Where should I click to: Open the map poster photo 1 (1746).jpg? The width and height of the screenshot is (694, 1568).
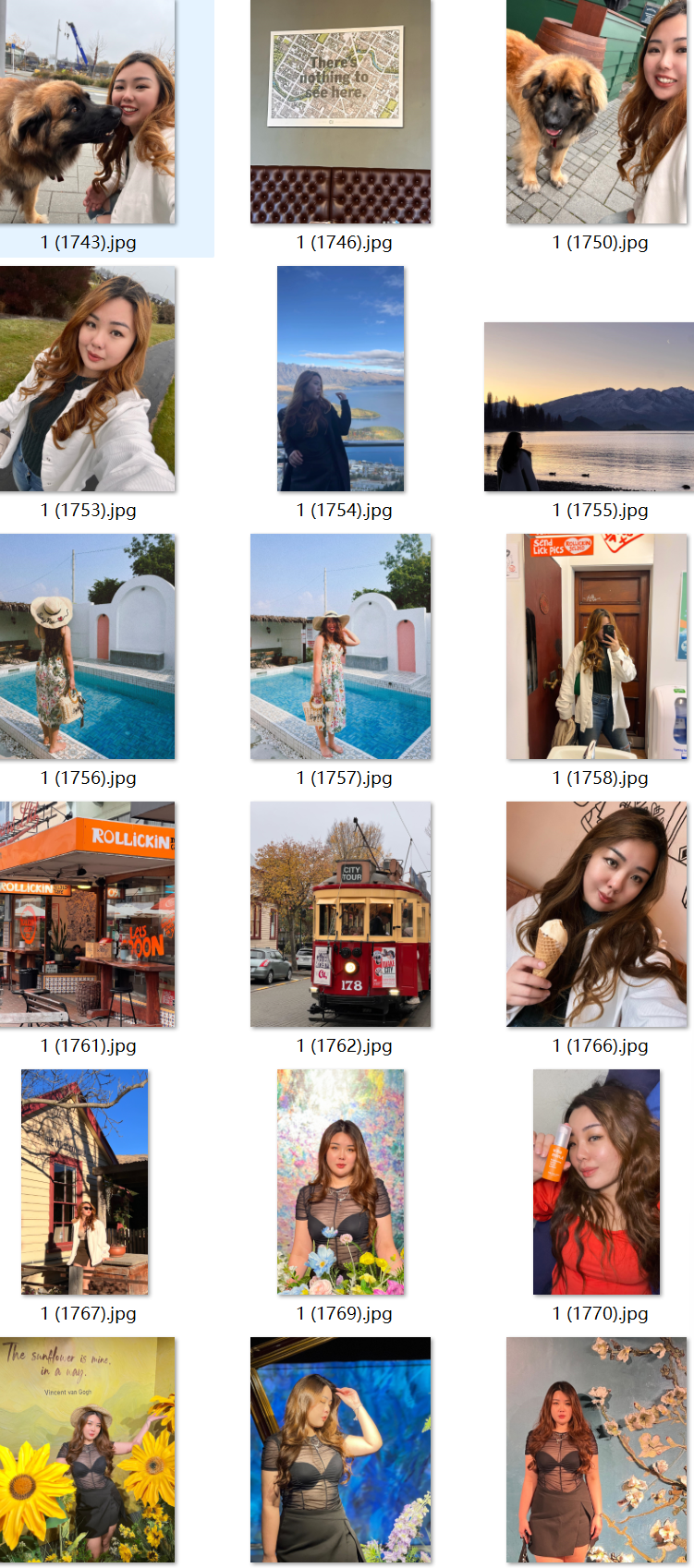click(x=340, y=111)
